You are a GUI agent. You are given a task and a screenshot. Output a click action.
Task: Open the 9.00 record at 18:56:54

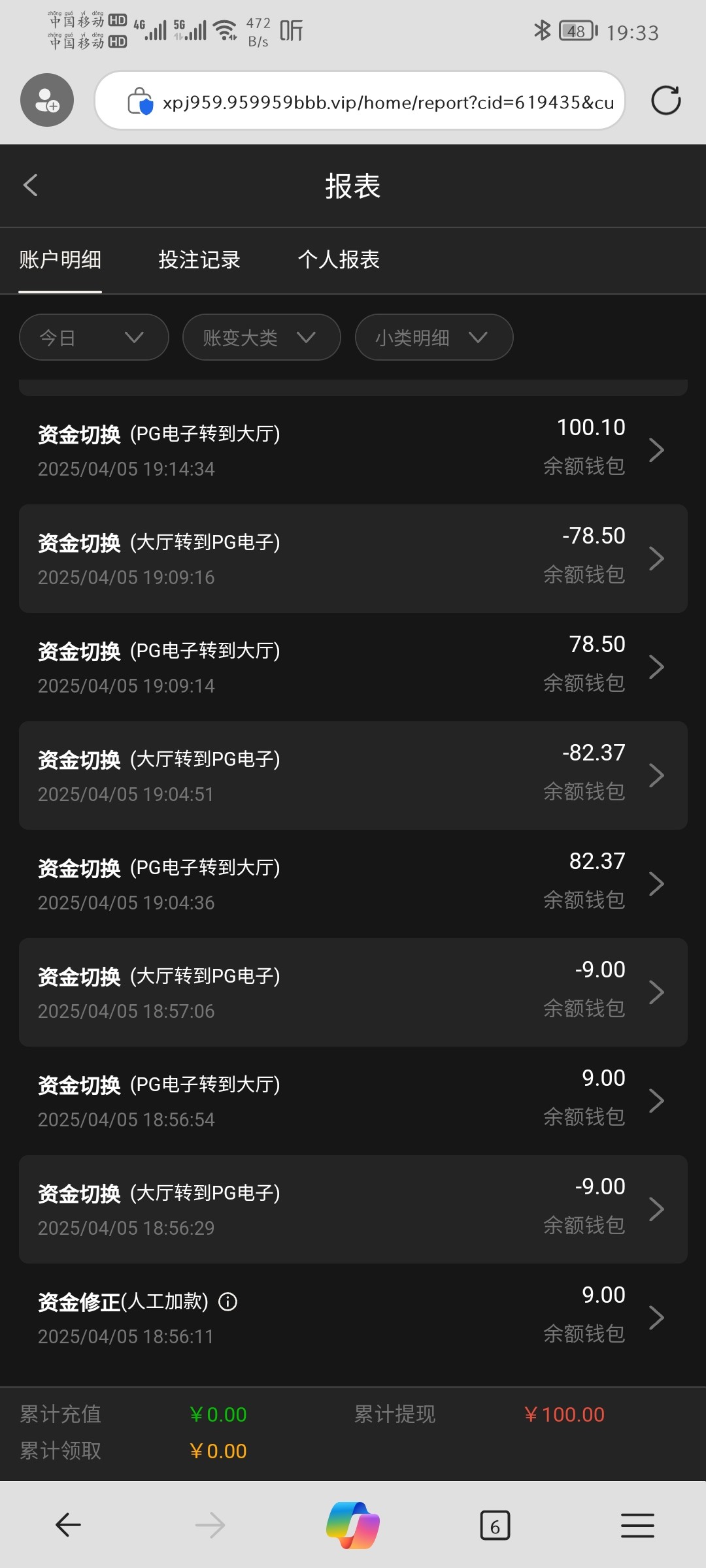tap(353, 1100)
